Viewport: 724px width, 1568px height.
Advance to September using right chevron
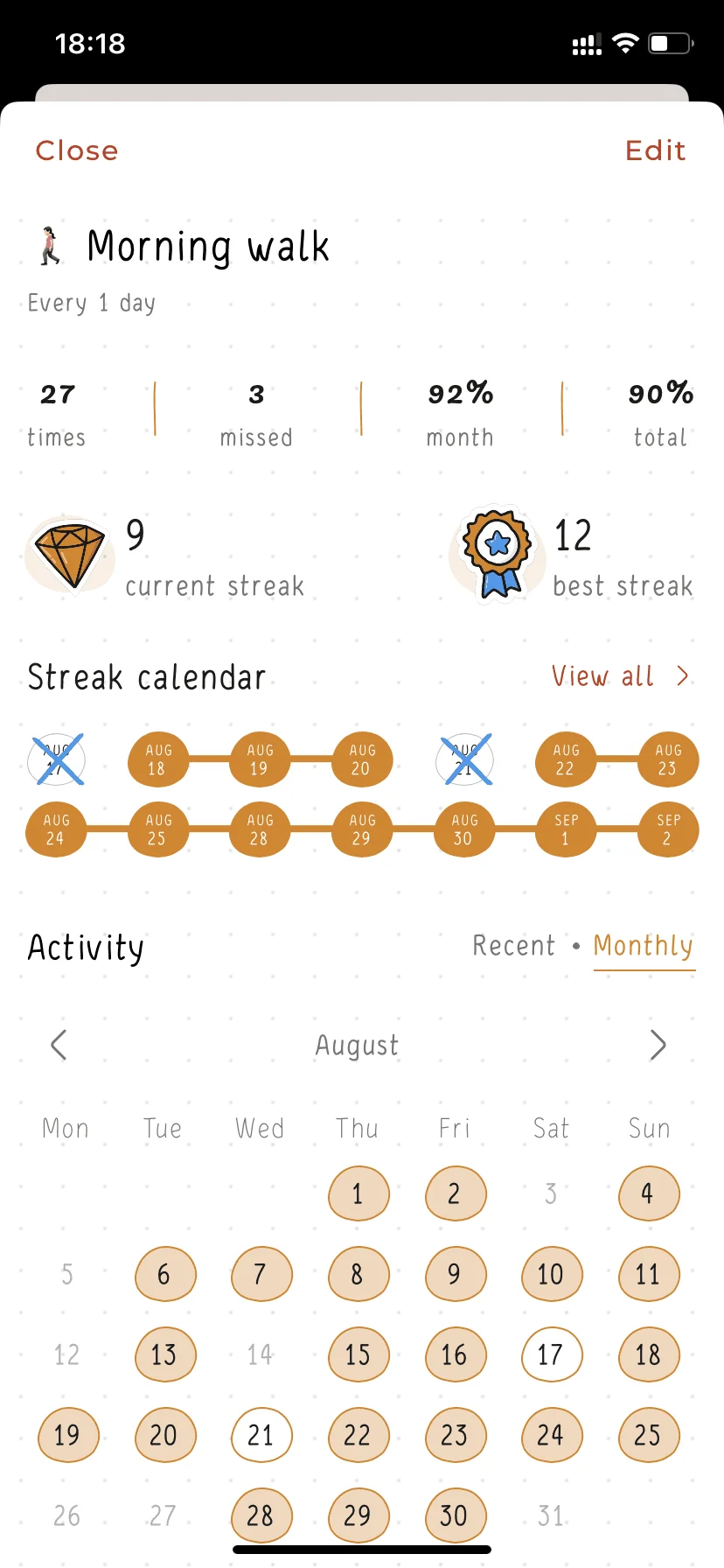coord(658,1044)
